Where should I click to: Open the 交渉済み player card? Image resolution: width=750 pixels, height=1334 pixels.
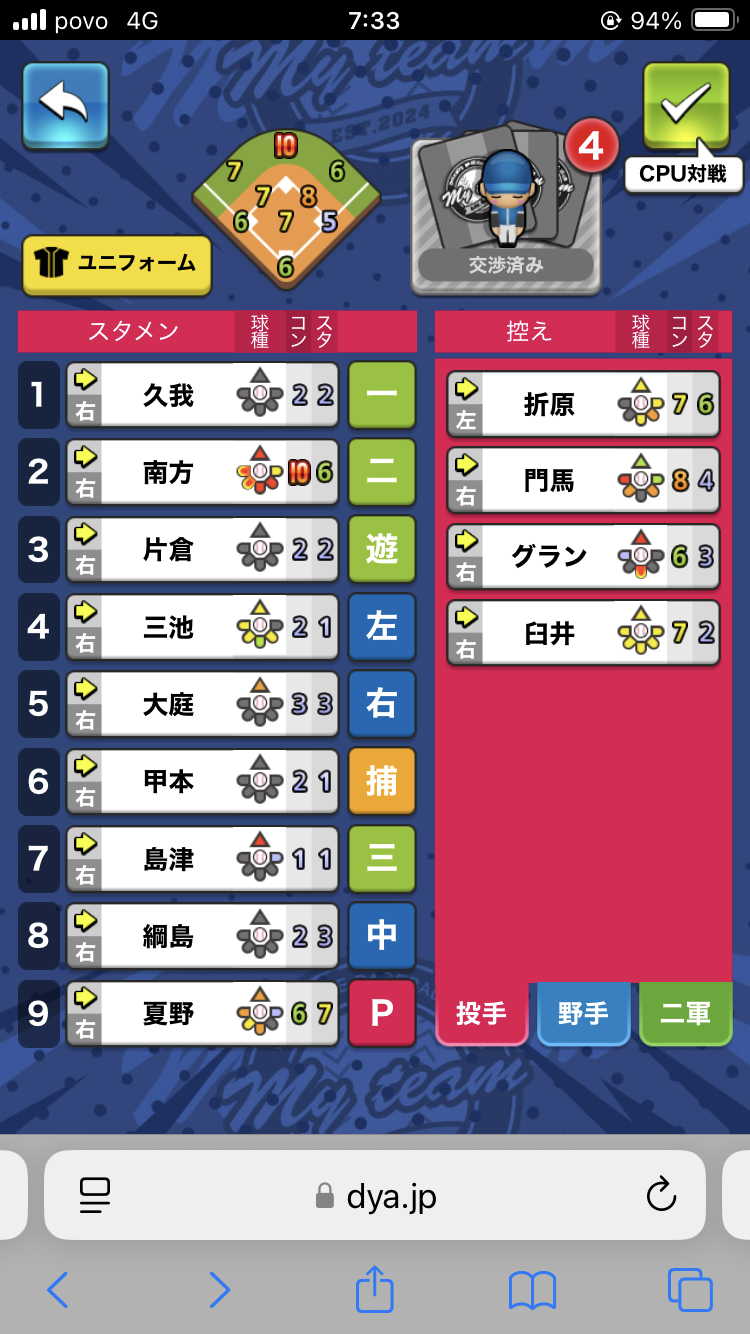[x=506, y=213]
